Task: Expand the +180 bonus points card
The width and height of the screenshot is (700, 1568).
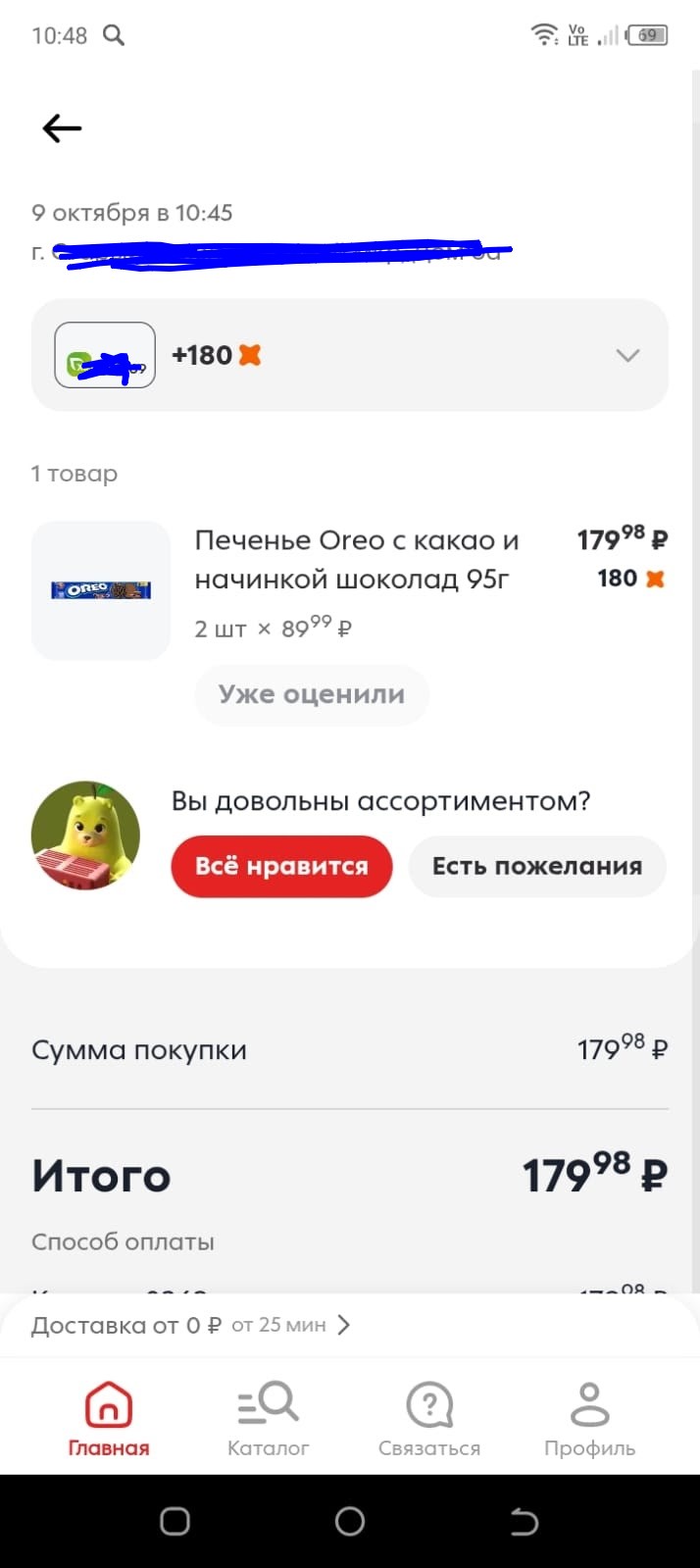Action: (x=627, y=355)
